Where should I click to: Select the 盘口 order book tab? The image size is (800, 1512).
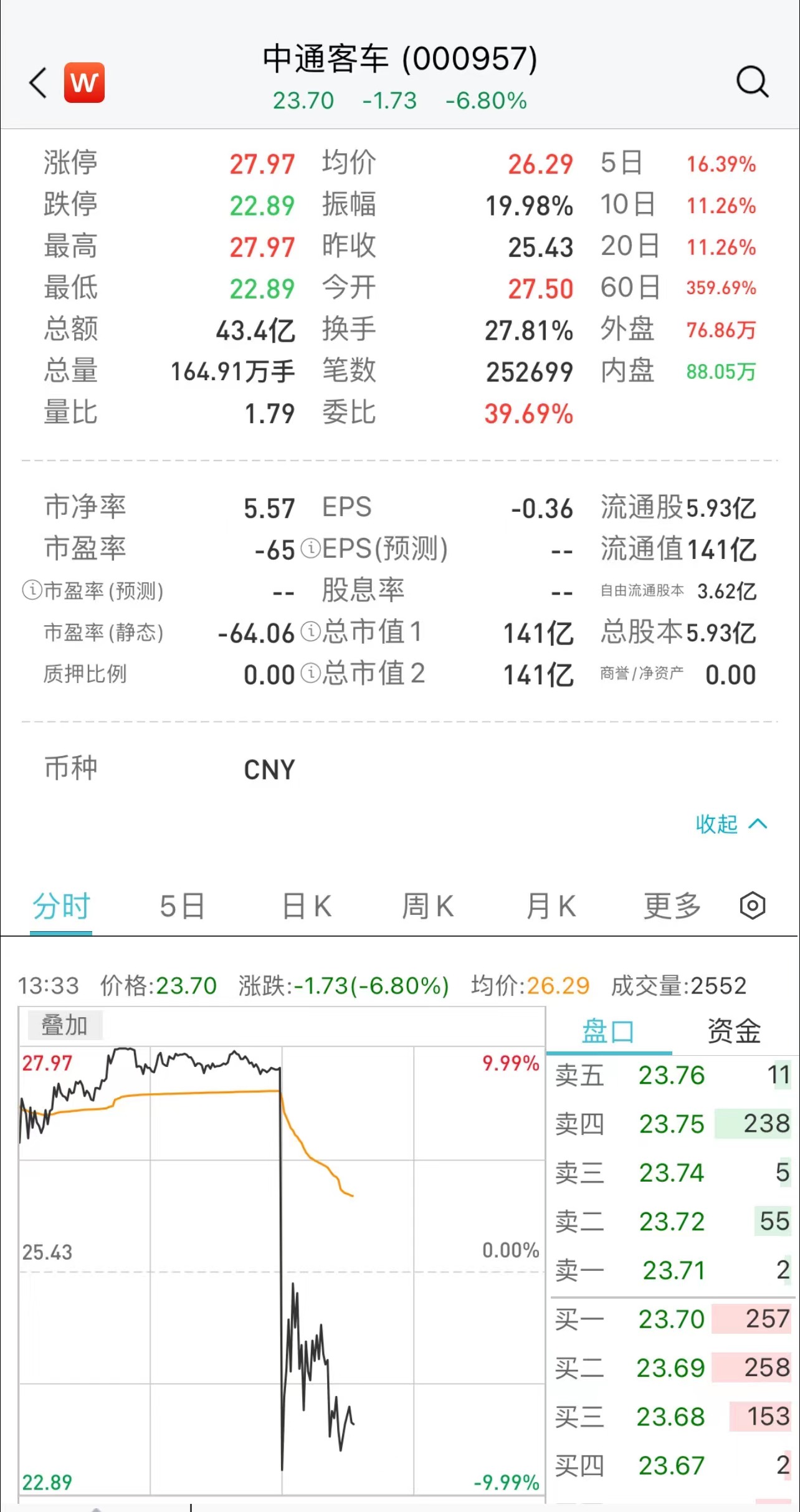point(607,1031)
